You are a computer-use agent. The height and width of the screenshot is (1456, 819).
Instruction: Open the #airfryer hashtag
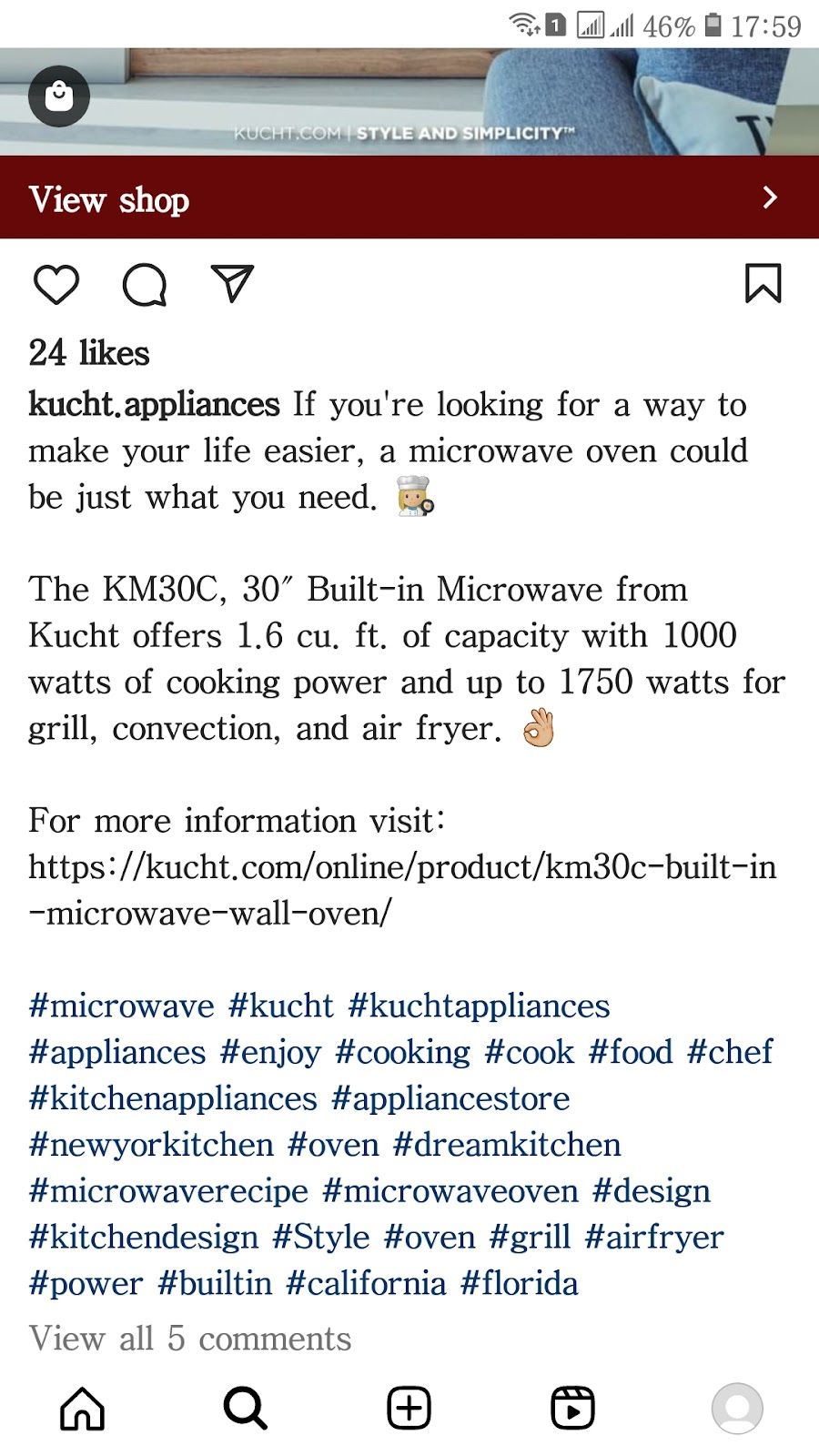coord(653,1238)
